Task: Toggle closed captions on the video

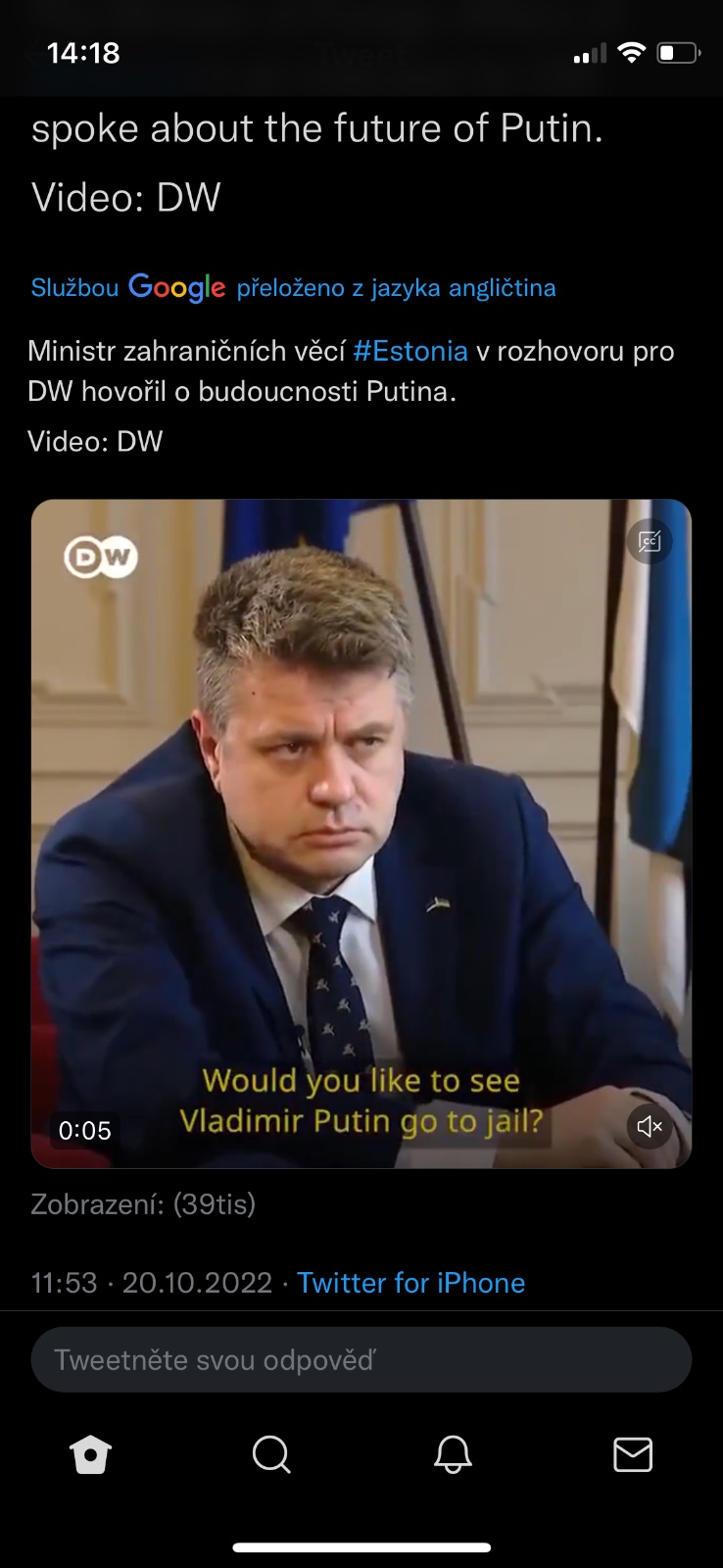Action: click(650, 541)
